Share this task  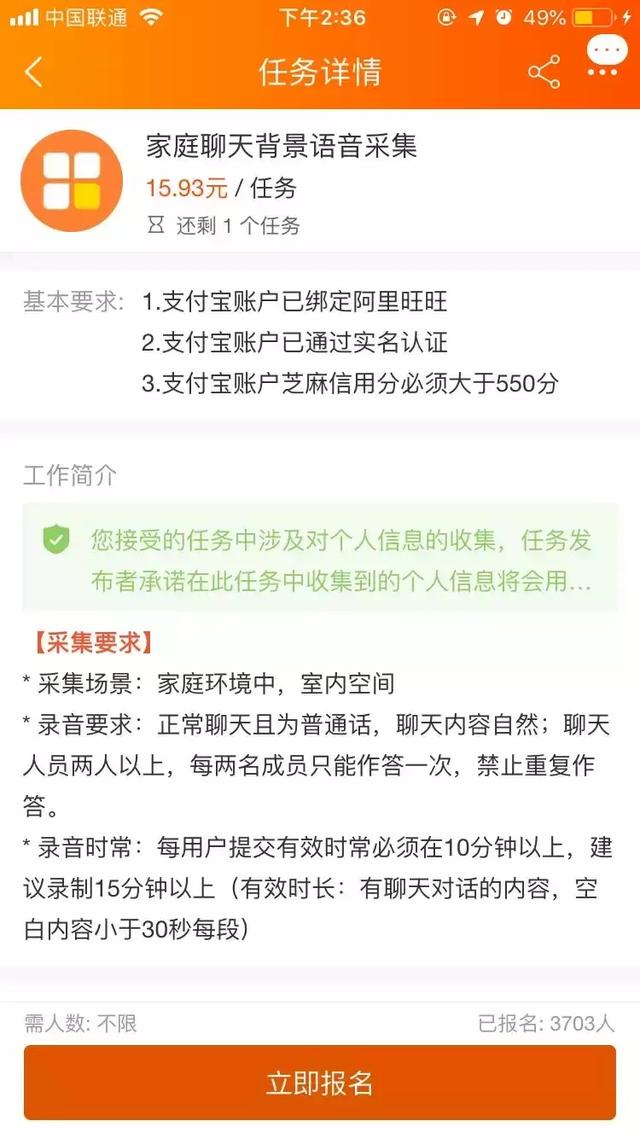click(x=543, y=72)
